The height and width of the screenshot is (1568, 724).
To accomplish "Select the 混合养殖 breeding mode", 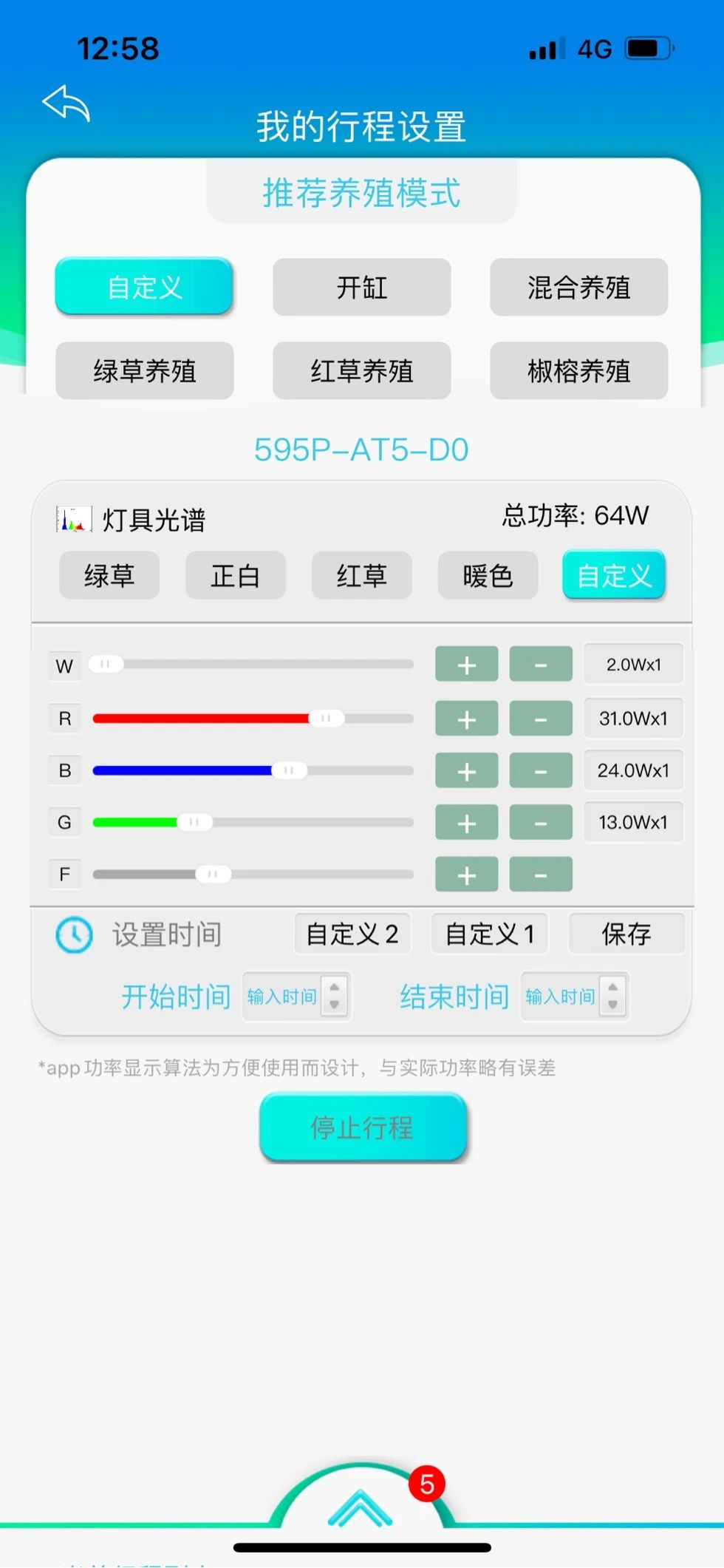I will (x=578, y=288).
